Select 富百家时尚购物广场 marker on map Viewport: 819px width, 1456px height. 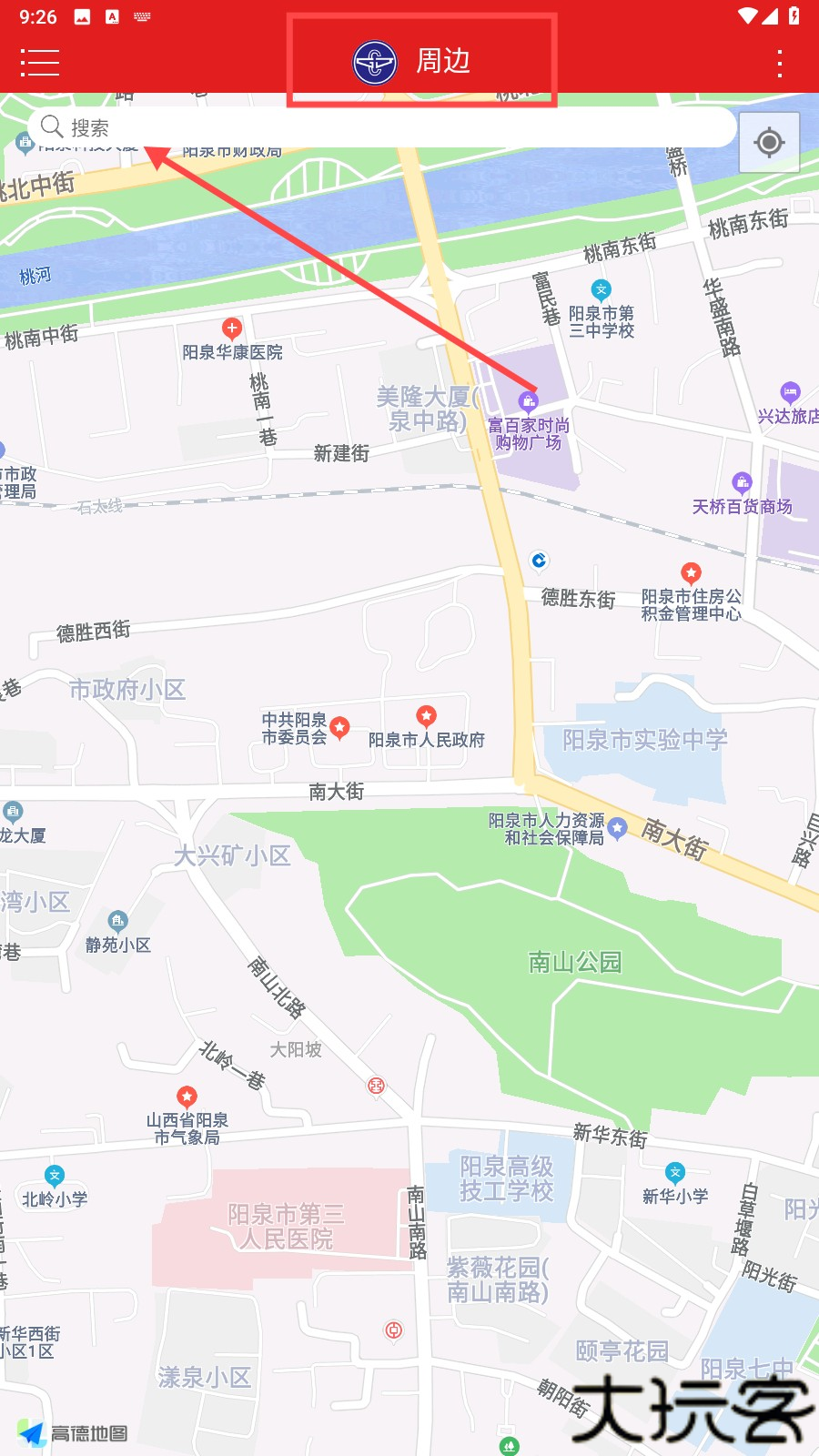528,401
